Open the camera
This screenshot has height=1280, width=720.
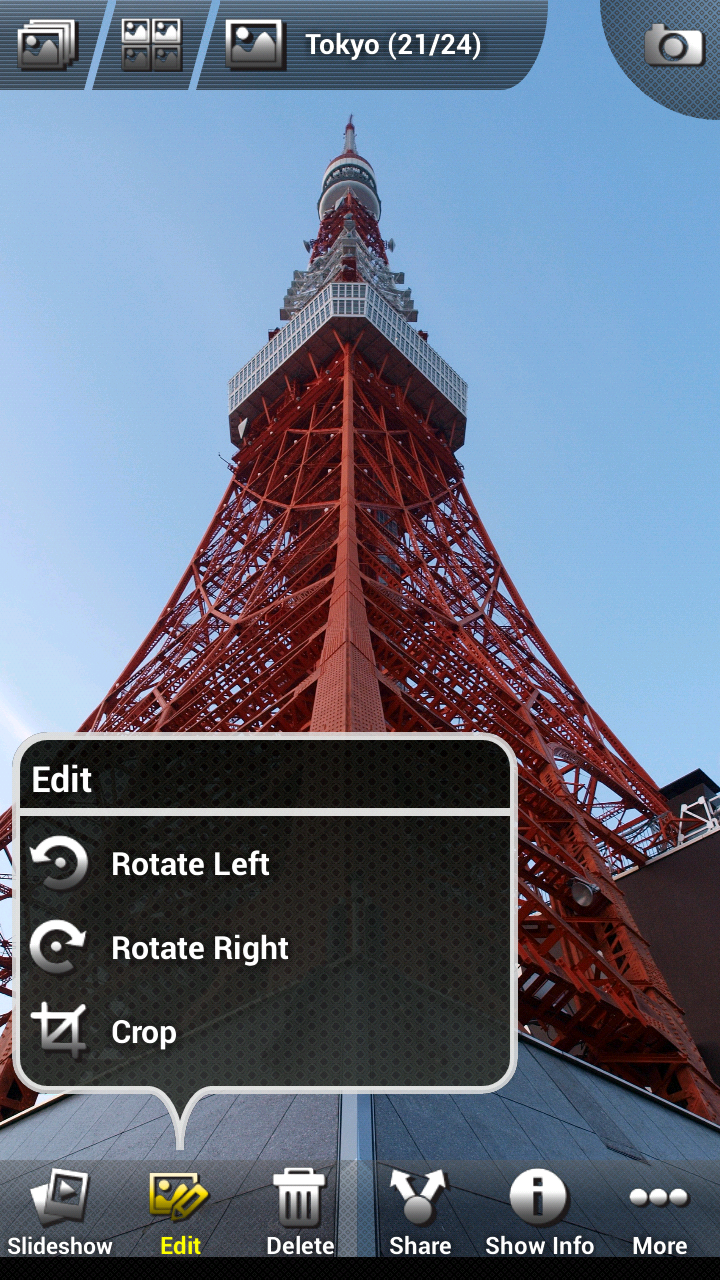(x=673, y=46)
